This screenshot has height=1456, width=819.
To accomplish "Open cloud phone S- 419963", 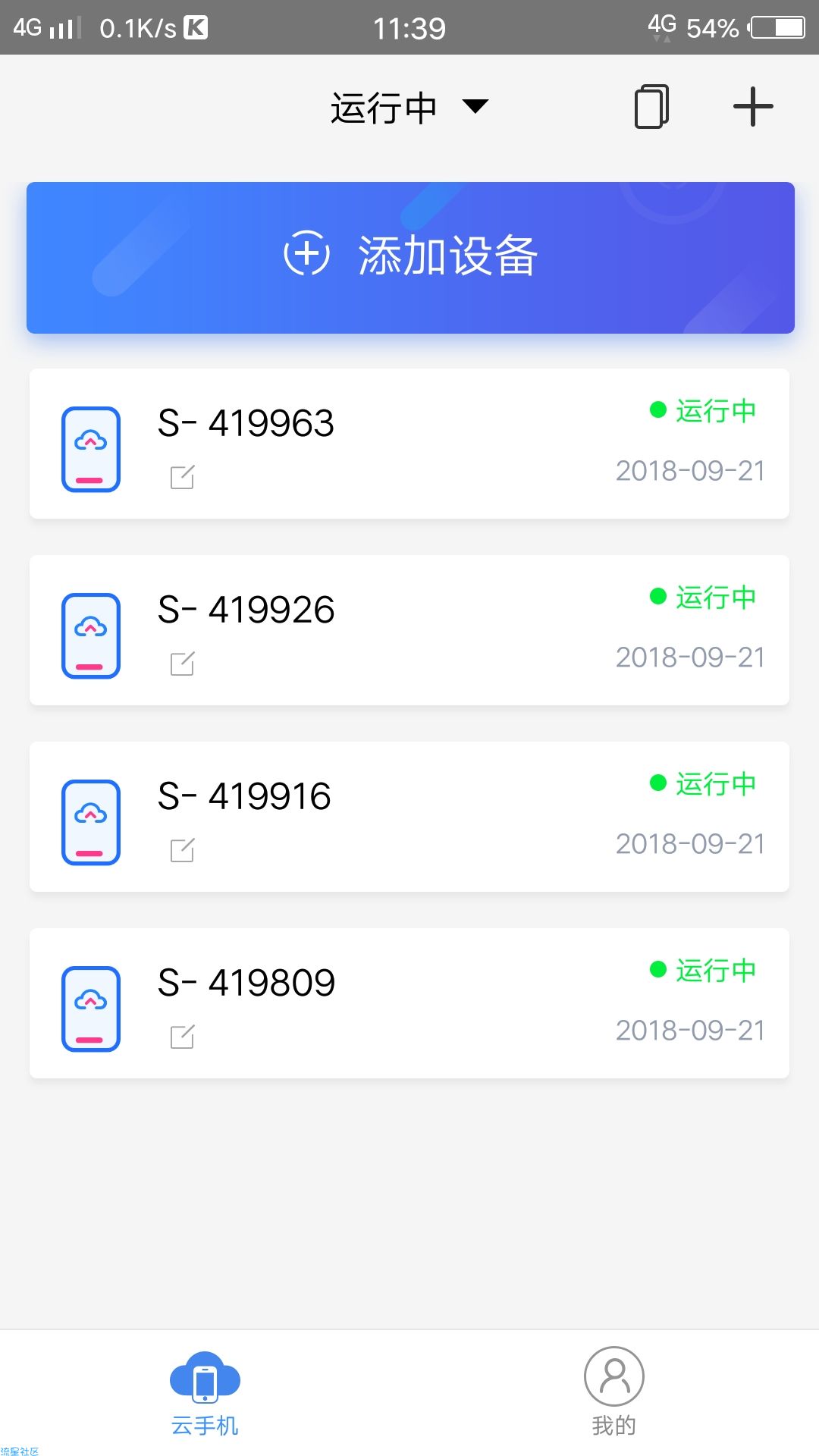I will click(409, 444).
